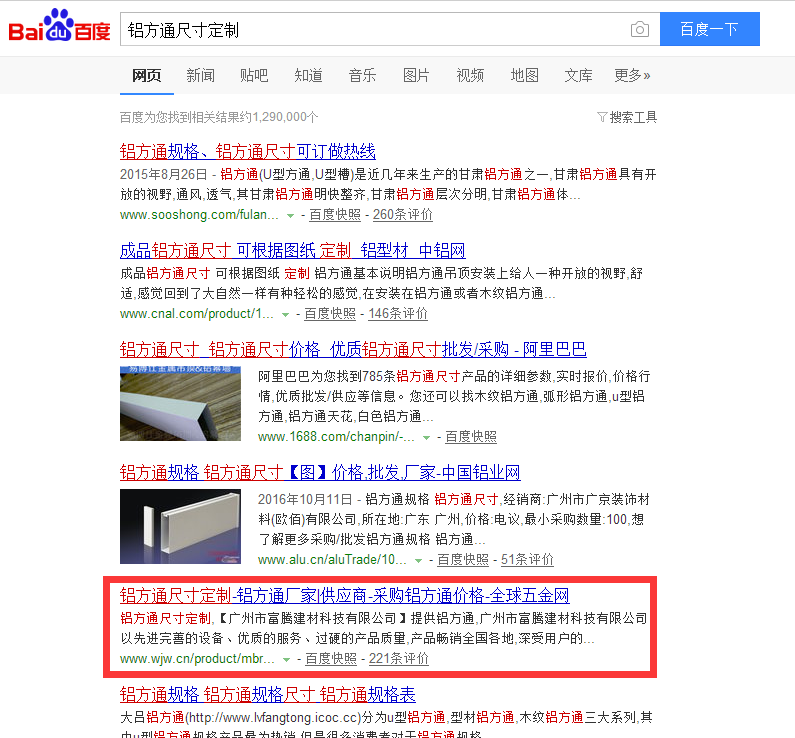
Task: Open result 成品铝方通尺寸 可根据图纸 定制
Action: point(292,251)
